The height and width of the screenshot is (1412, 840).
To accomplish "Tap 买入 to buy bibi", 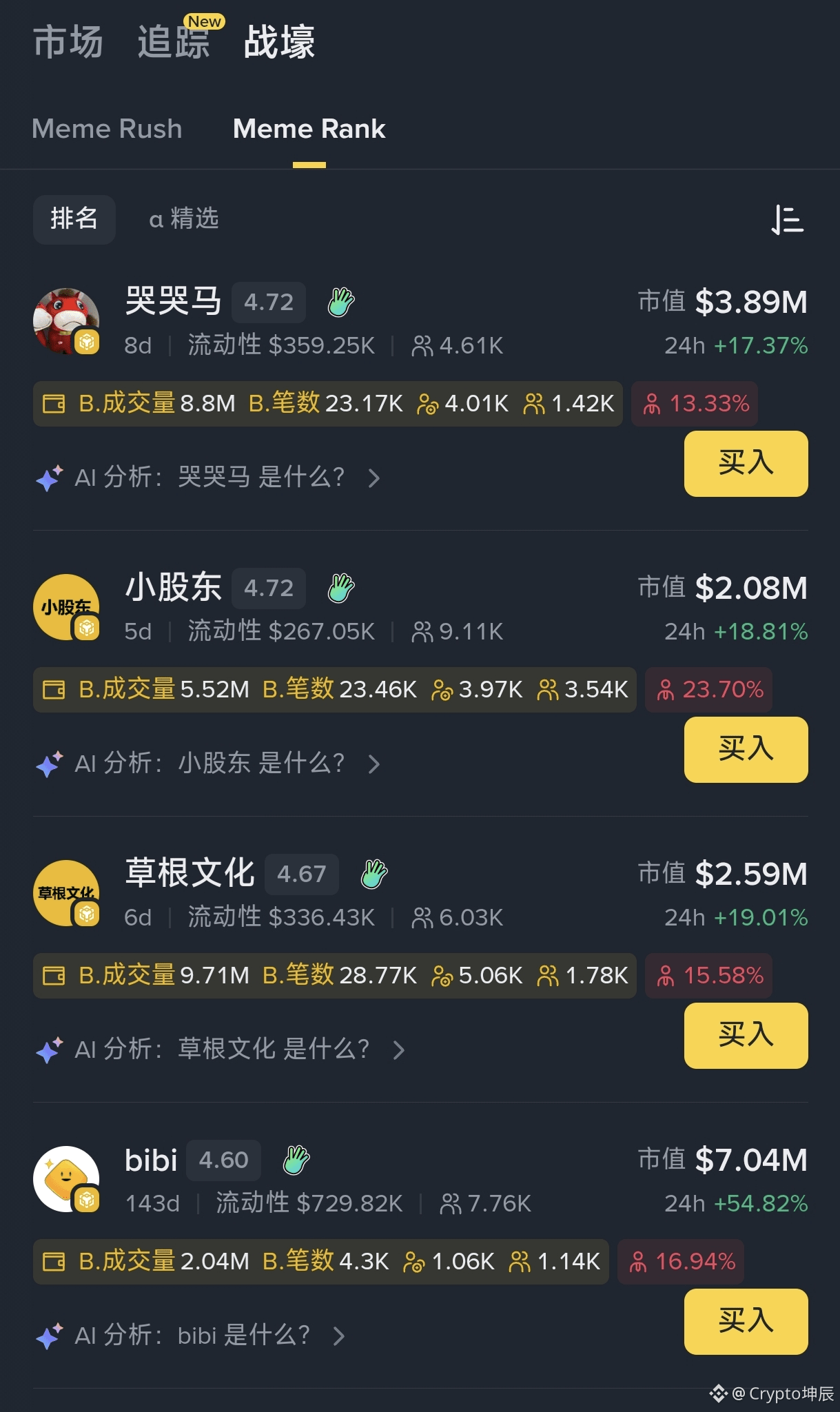I will (746, 1321).
